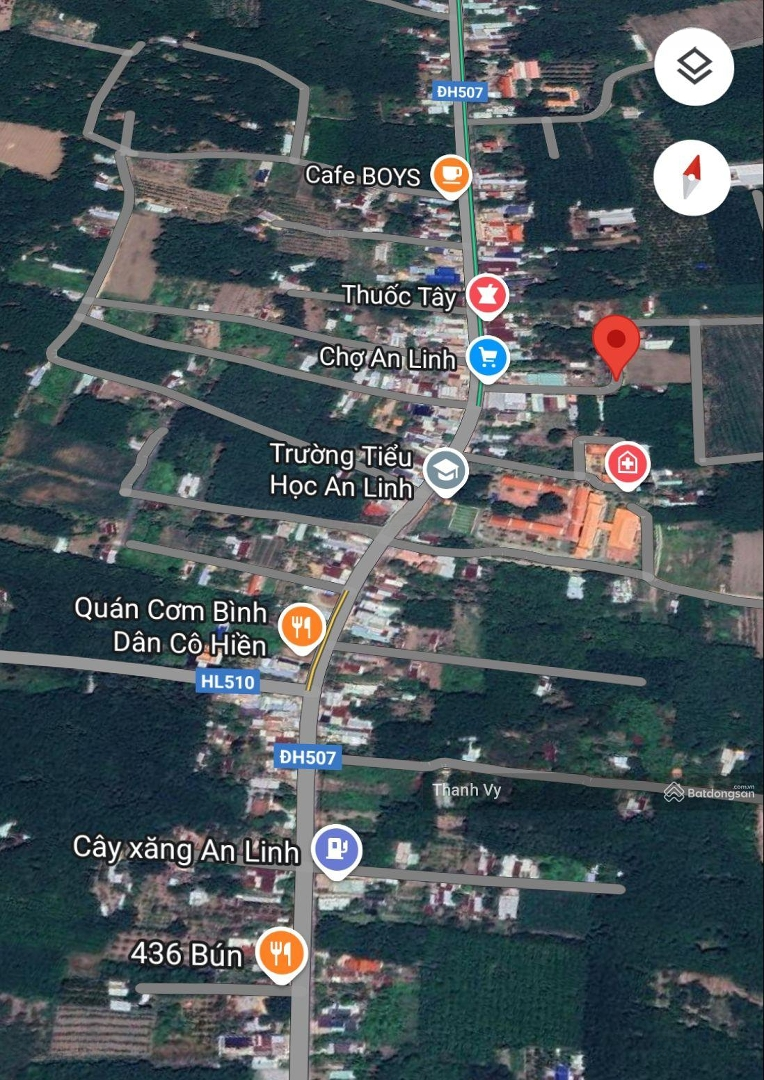Tap the compass to reorient the map
Screen dimensions: 764x1080
point(691,177)
